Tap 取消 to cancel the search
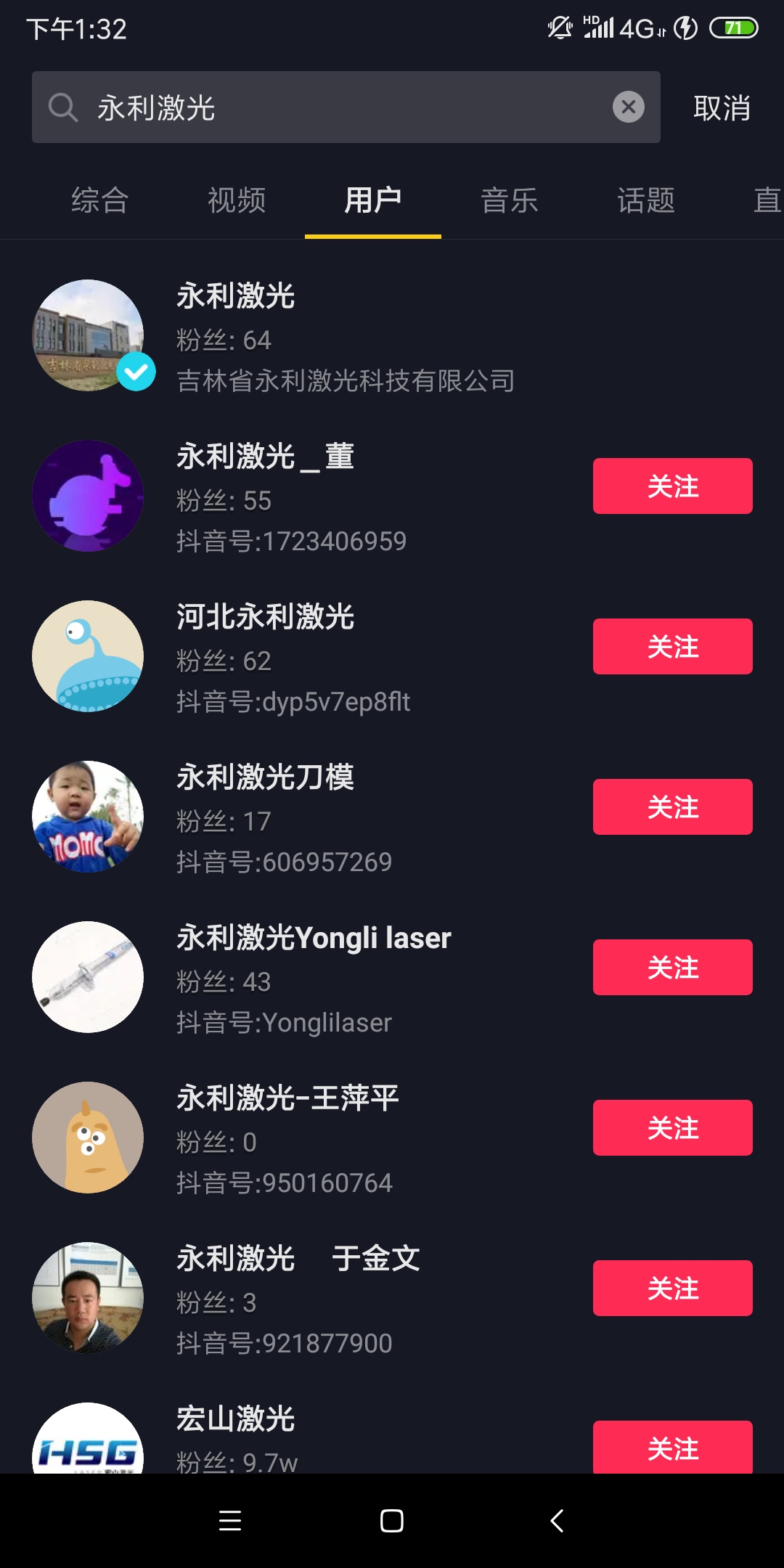 pos(722,108)
